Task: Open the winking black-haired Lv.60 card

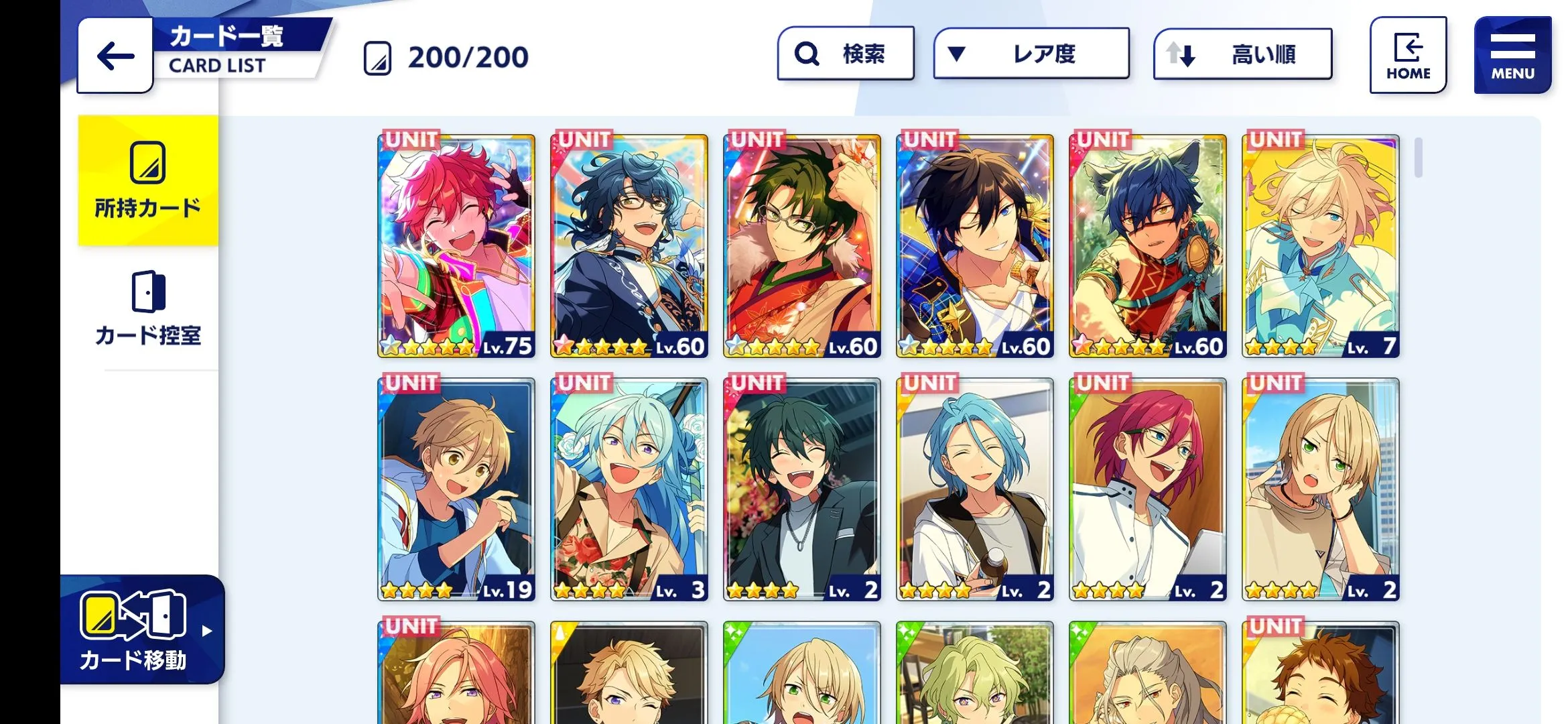Action: click(975, 246)
